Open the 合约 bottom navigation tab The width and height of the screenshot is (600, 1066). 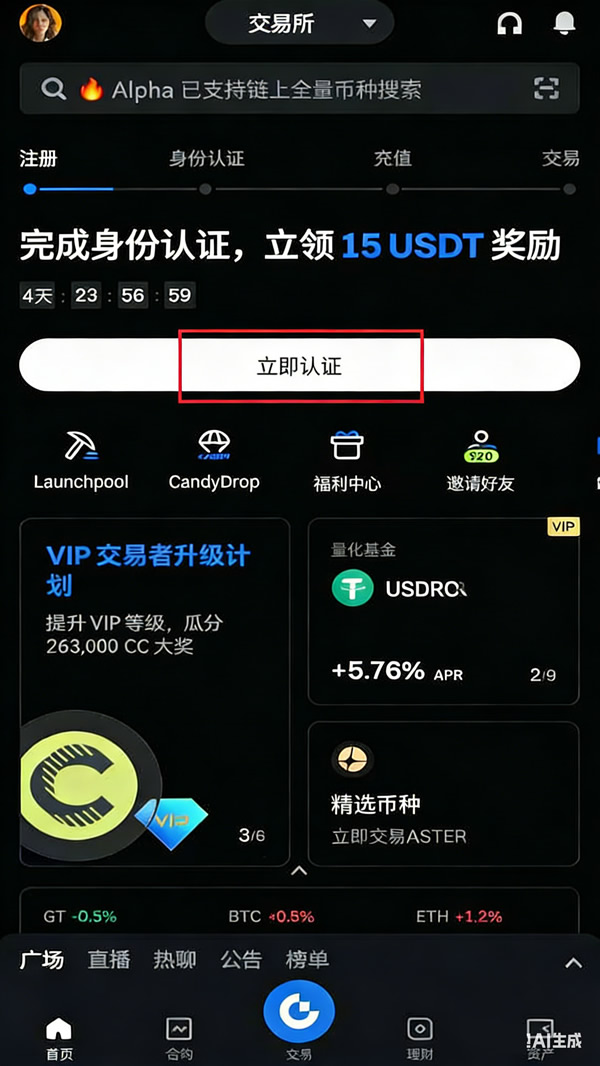pos(179,1037)
